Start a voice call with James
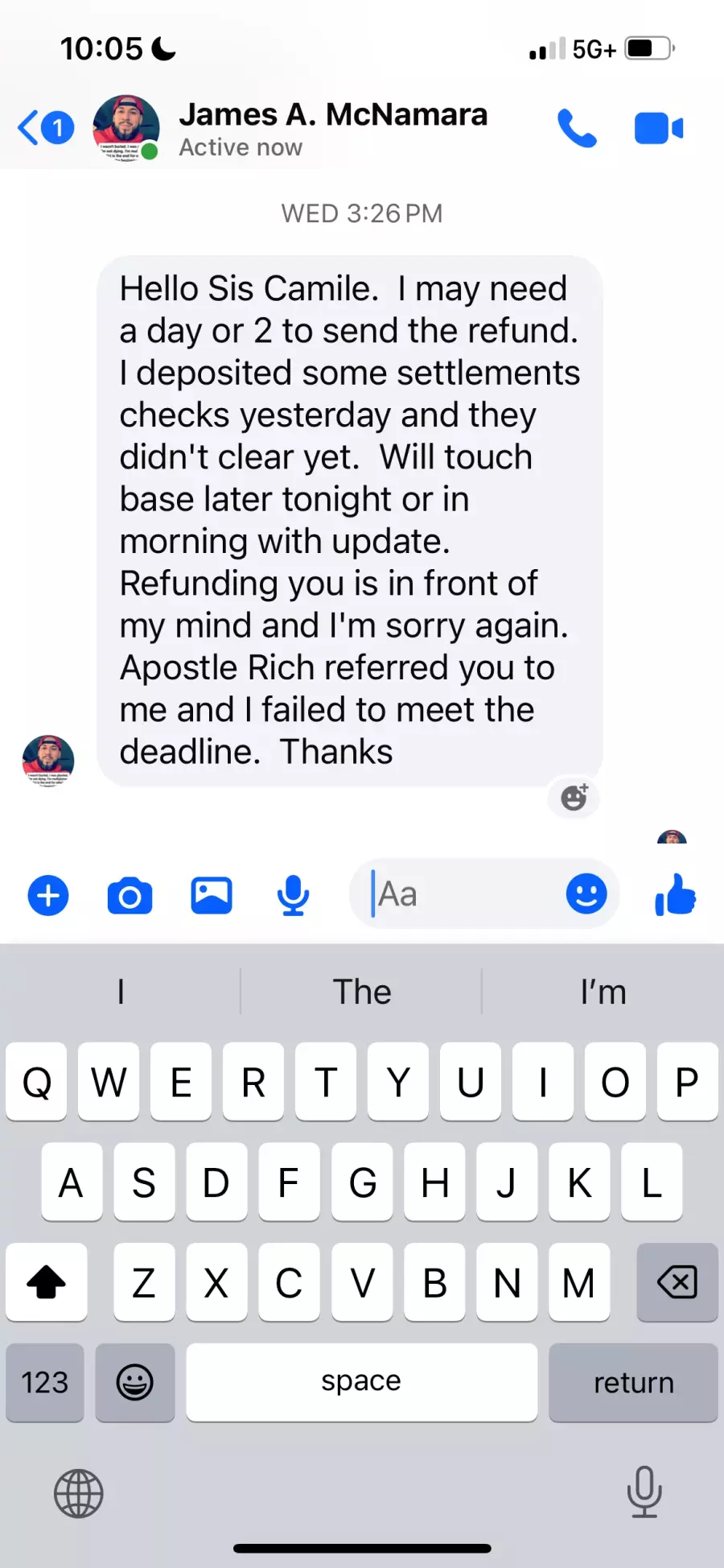Screen dimensions: 724x1568 (577, 128)
